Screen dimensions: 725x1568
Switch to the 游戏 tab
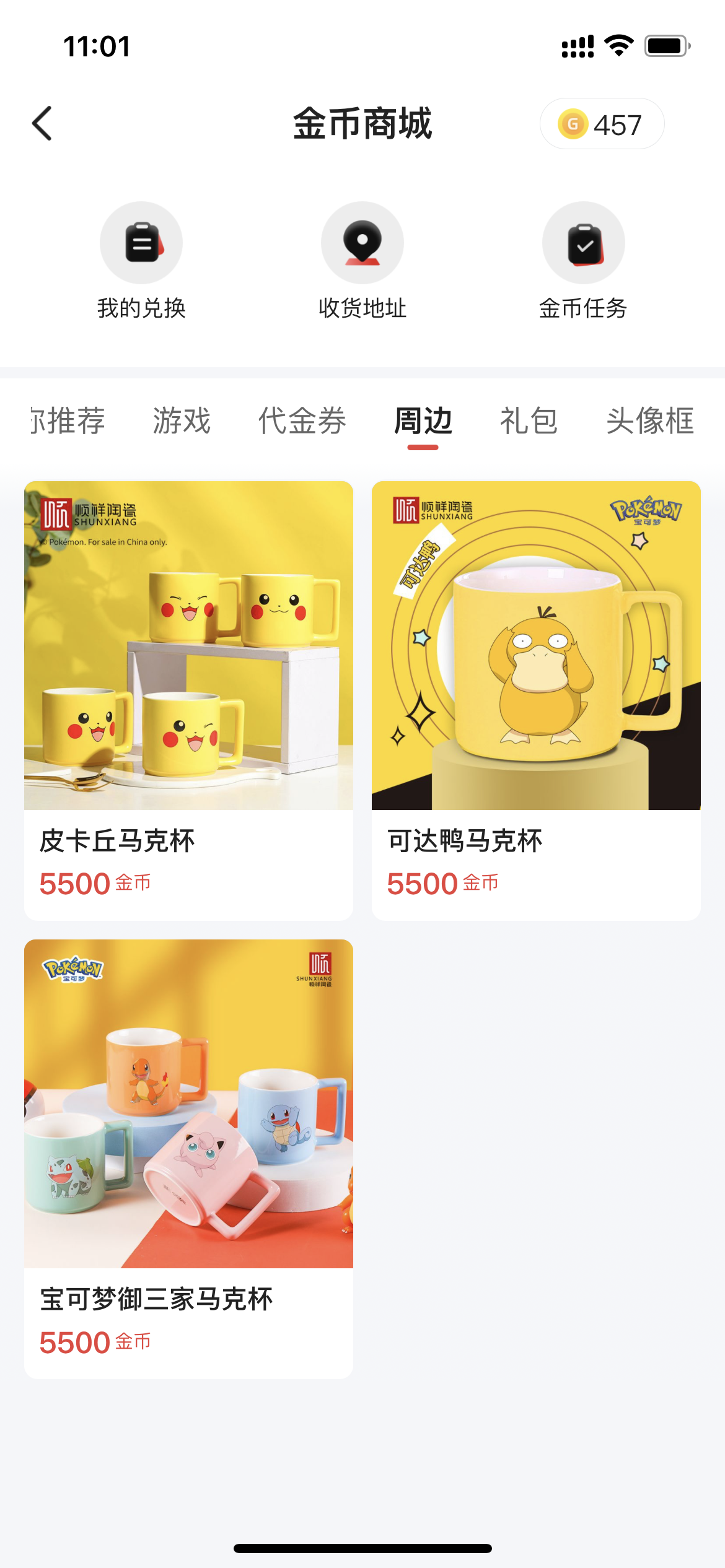coord(182,421)
